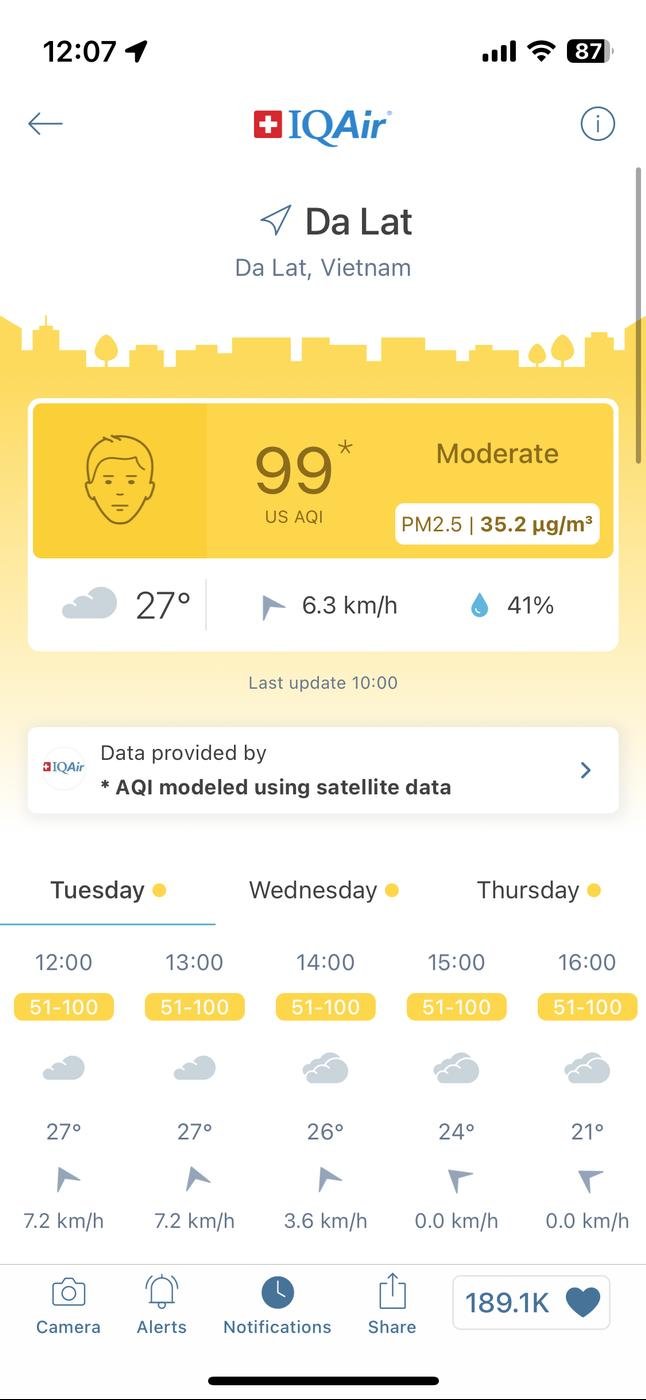The height and width of the screenshot is (1400, 646).
Task: Open Notifications in the bottom bar
Action: pyautogui.click(x=277, y=1305)
